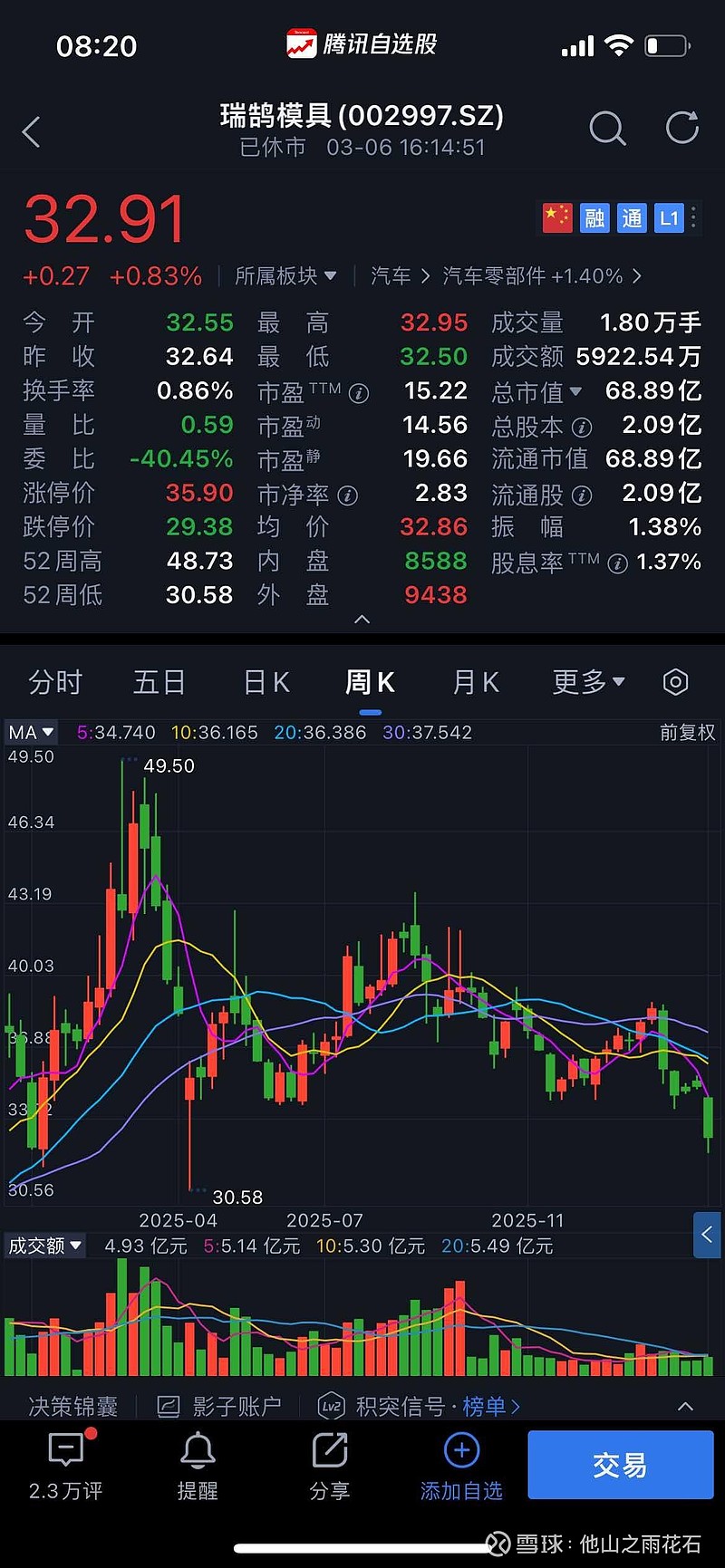Open chart settings gear beside 更多
Viewport: 725px width, 1568px height.
[675, 681]
